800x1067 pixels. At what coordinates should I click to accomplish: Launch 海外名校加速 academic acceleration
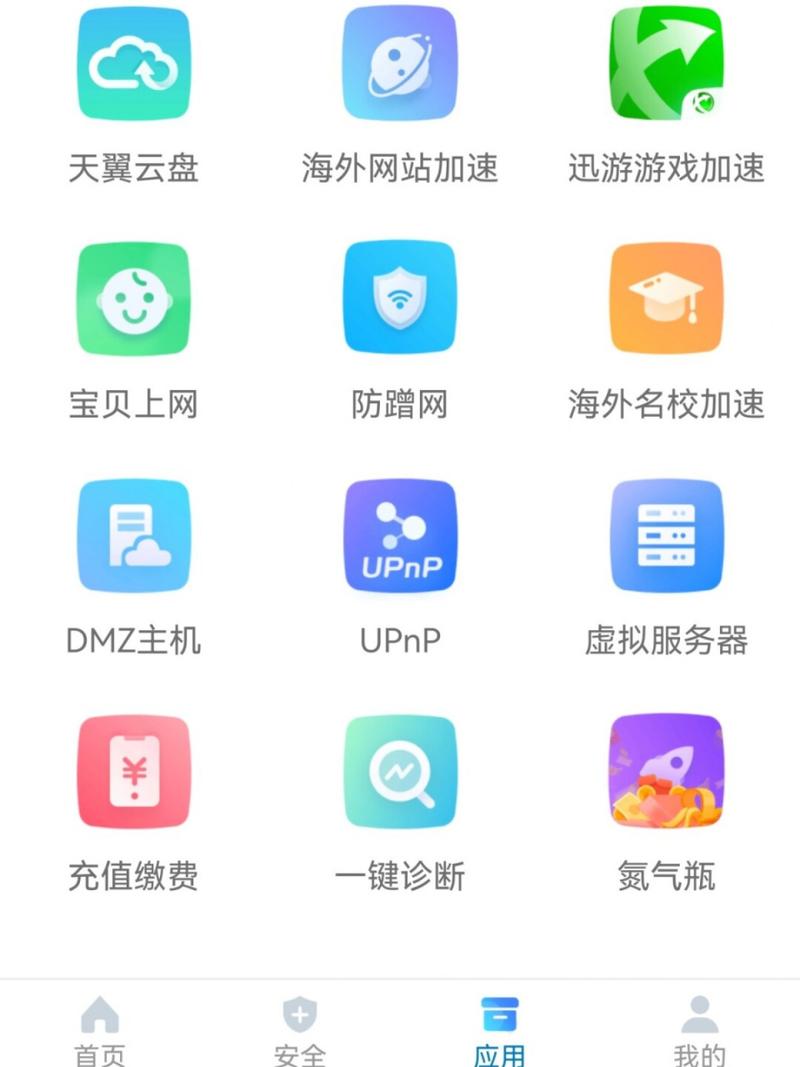coord(666,299)
